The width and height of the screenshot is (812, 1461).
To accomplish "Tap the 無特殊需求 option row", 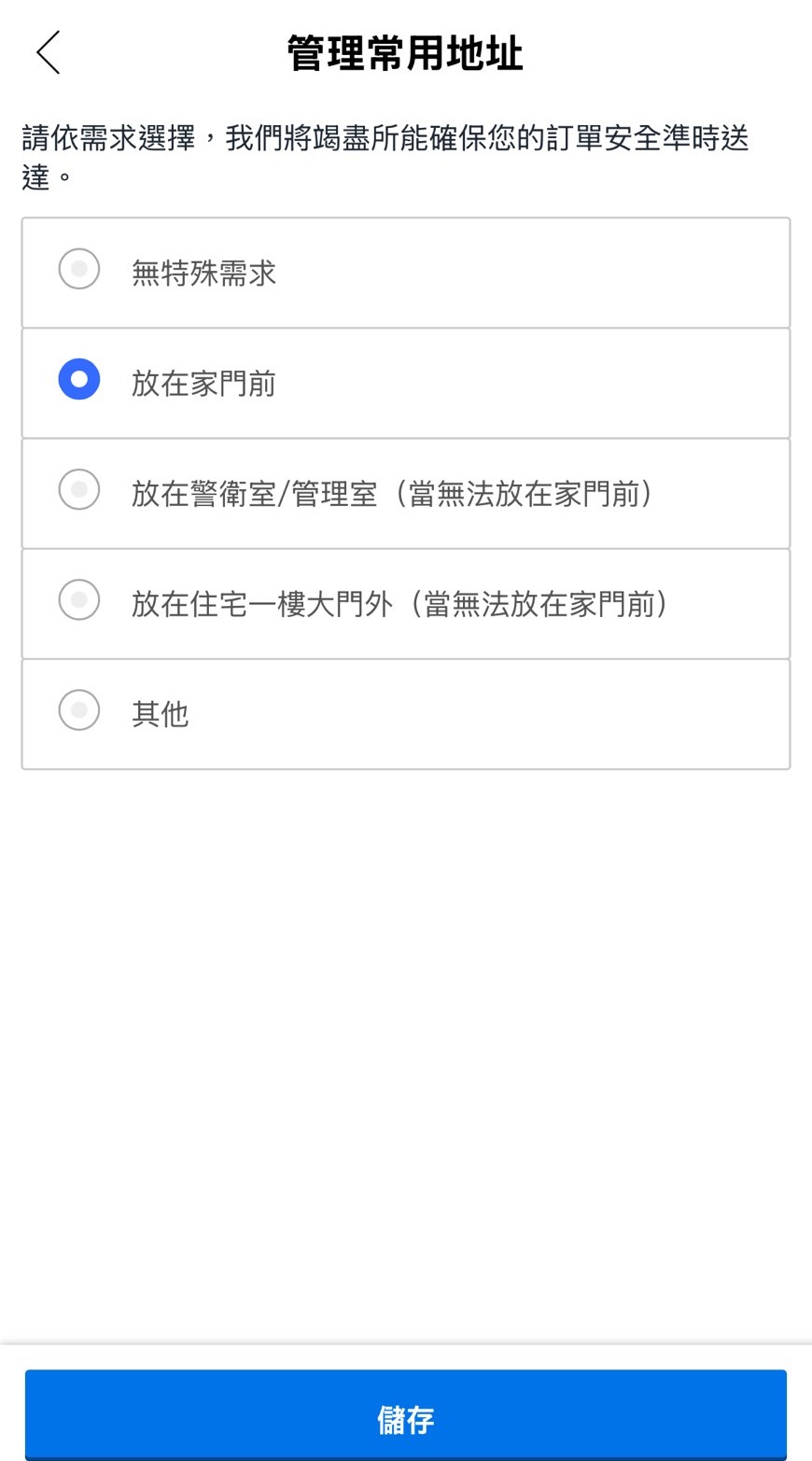I will click(406, 272).
